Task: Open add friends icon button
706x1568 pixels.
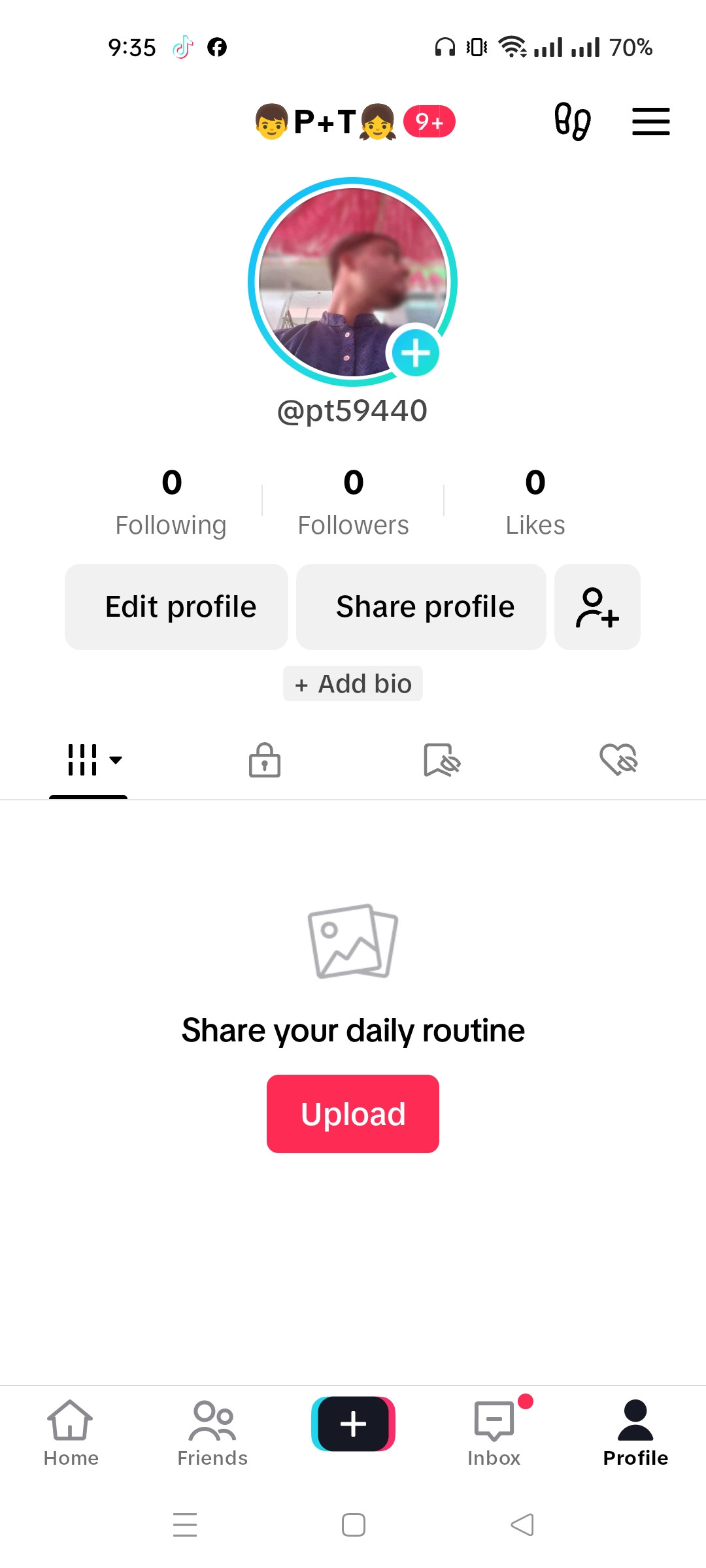Action: click(597, 607)
